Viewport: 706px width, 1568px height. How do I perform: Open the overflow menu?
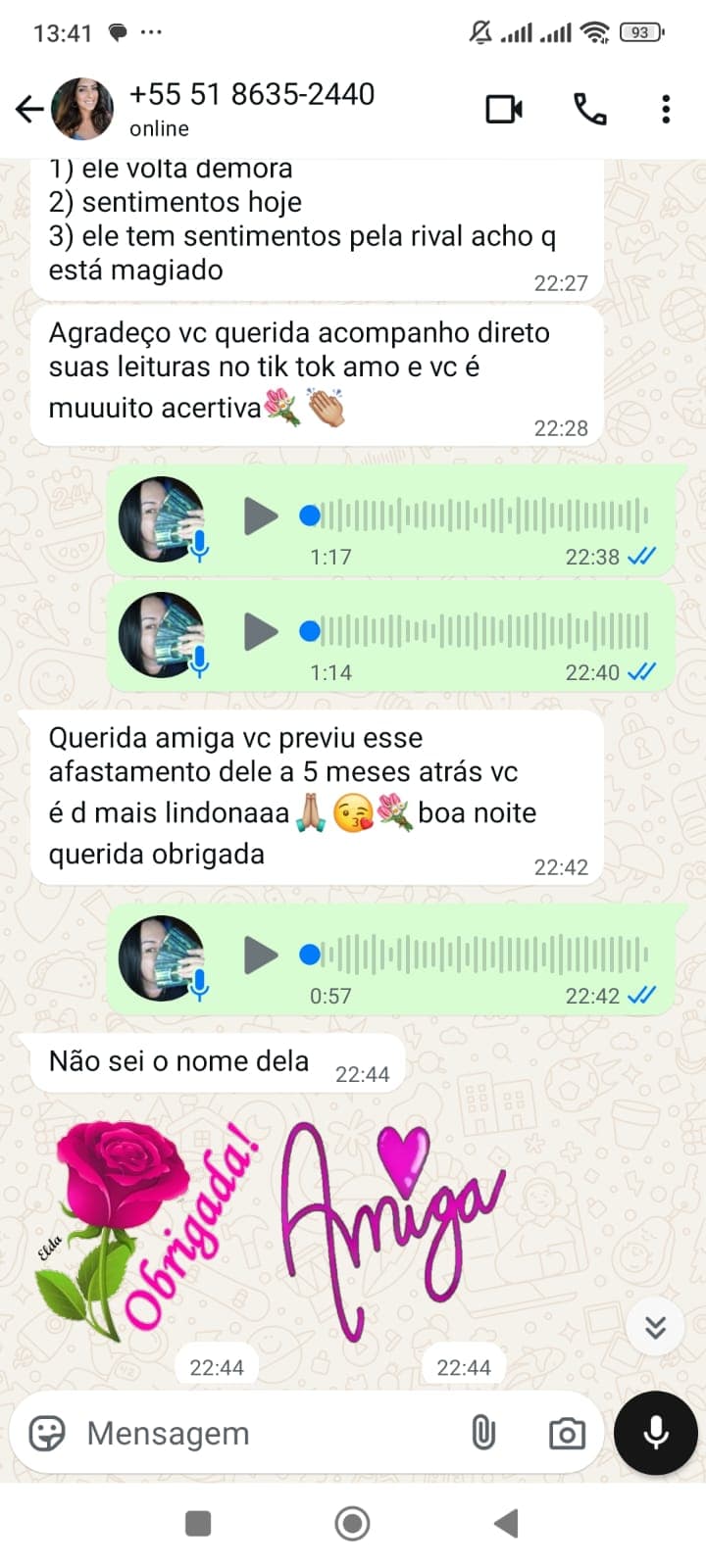coord(666,109)
